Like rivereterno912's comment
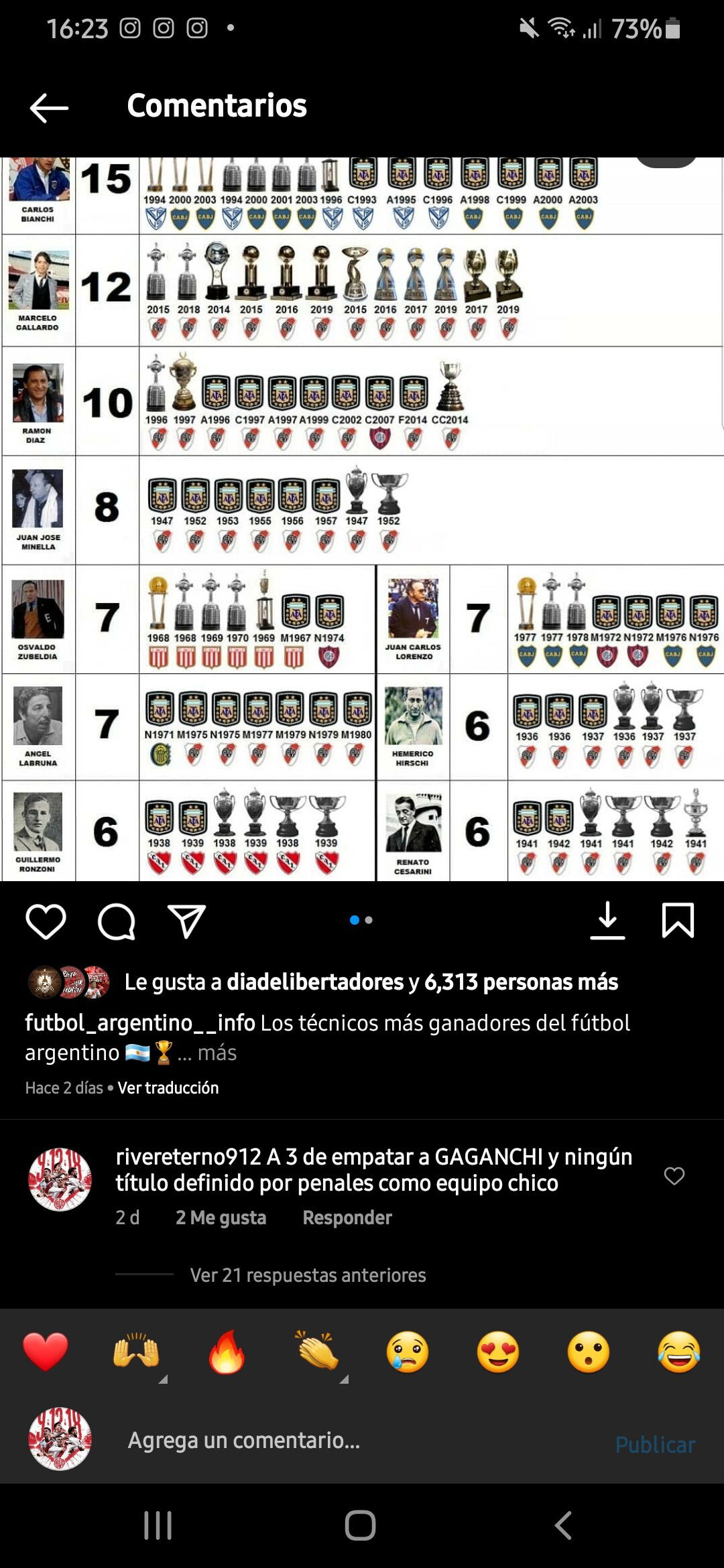724x1568 pixels. pos(674,1175)
